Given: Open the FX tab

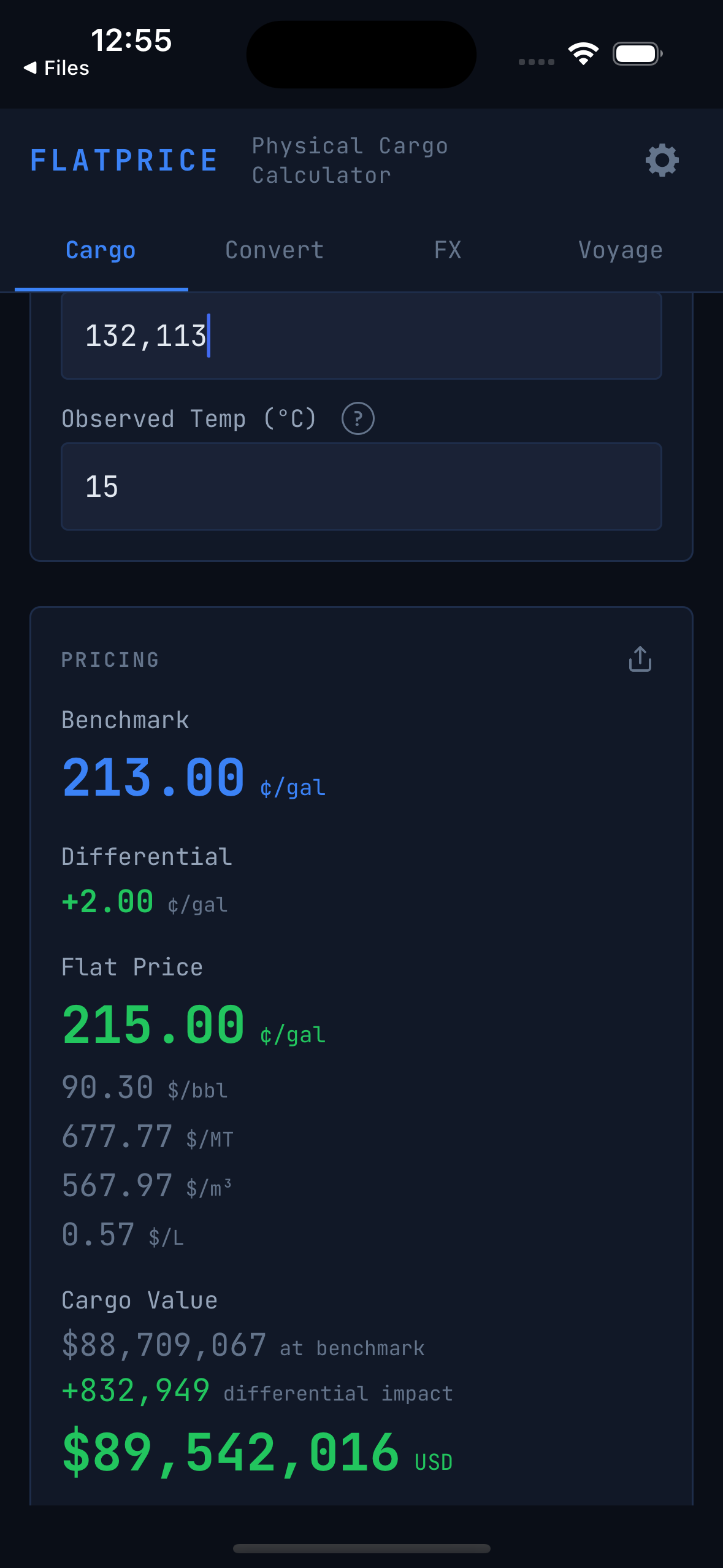Looking at the screenshot, I should pyautogui.click(x=447, y=250).
